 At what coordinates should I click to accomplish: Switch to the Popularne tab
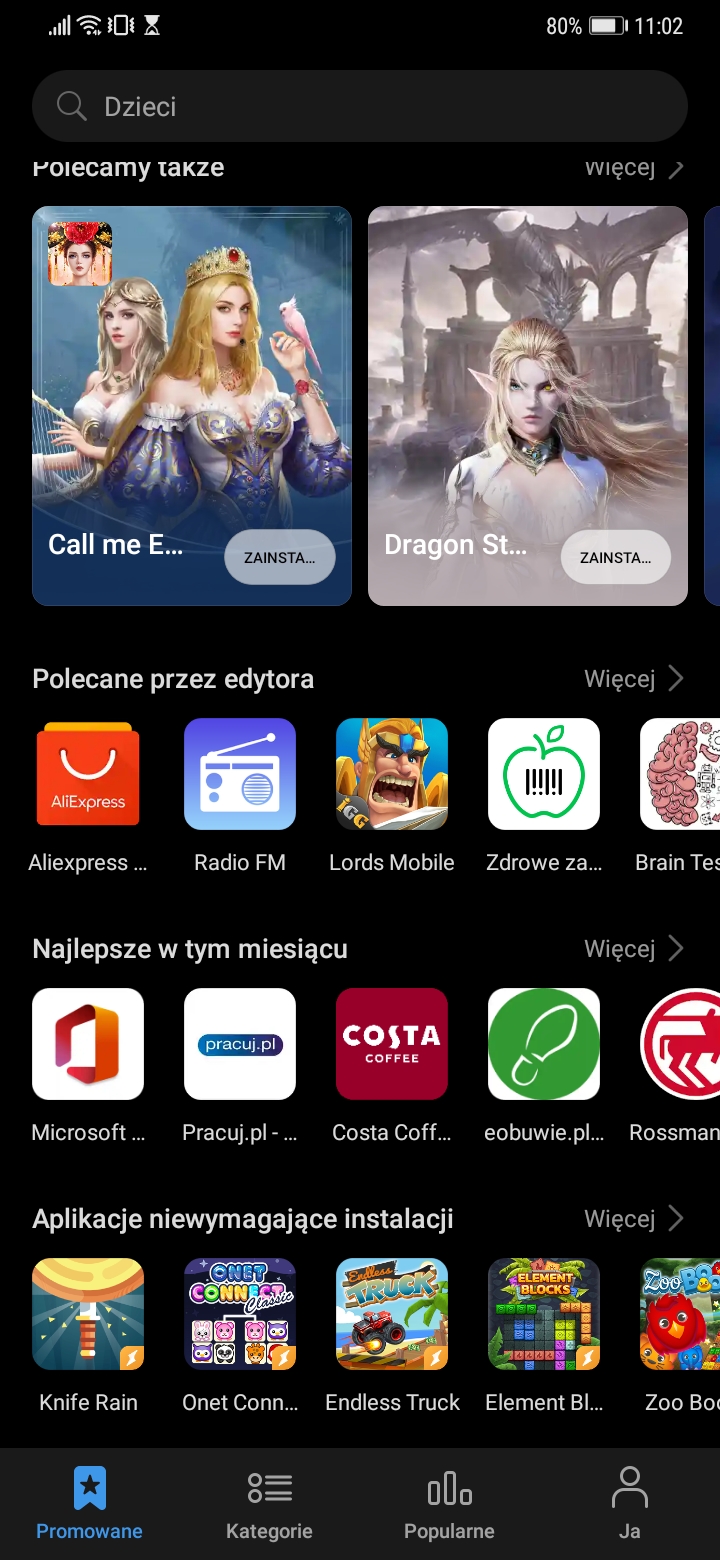coord(449,1503)
